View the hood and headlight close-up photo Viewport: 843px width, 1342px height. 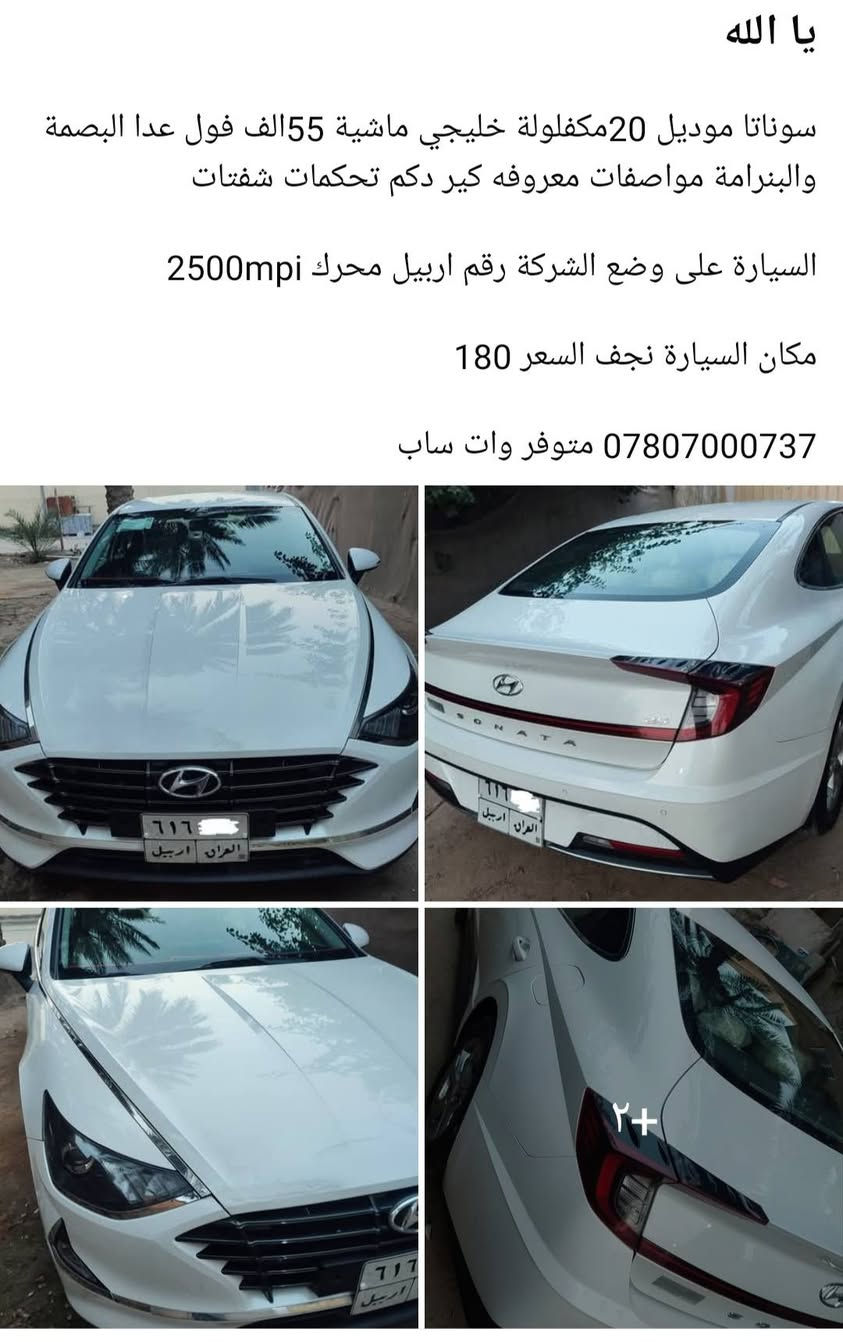point(209,1117)
